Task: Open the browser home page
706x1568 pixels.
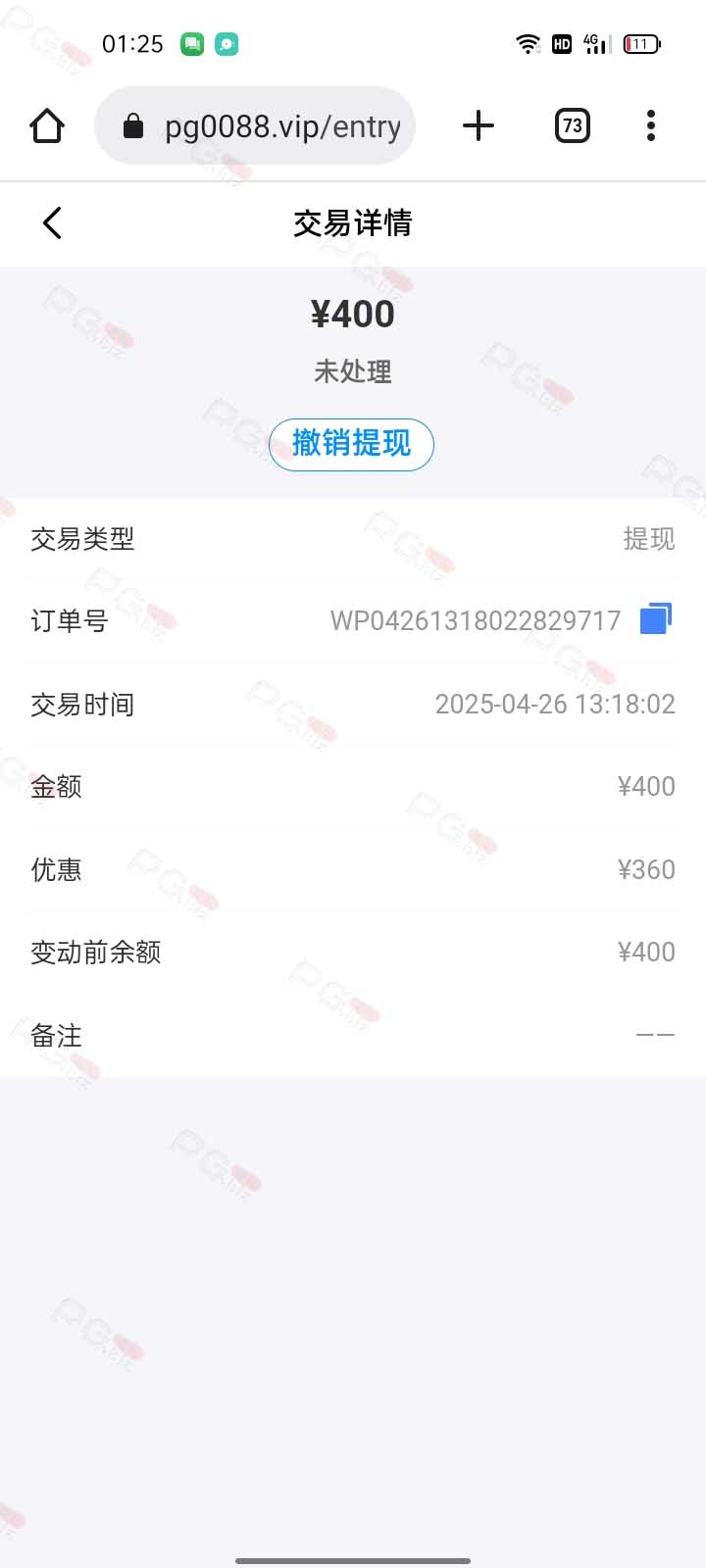Action: (47, 125)
